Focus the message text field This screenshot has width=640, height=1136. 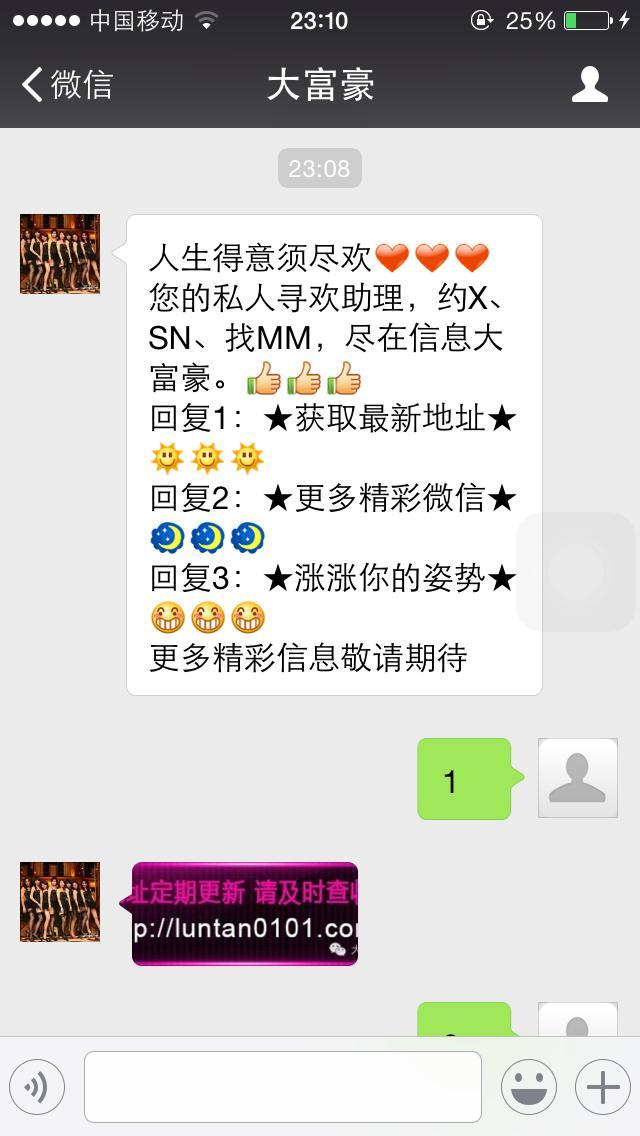coord(283,1086)
